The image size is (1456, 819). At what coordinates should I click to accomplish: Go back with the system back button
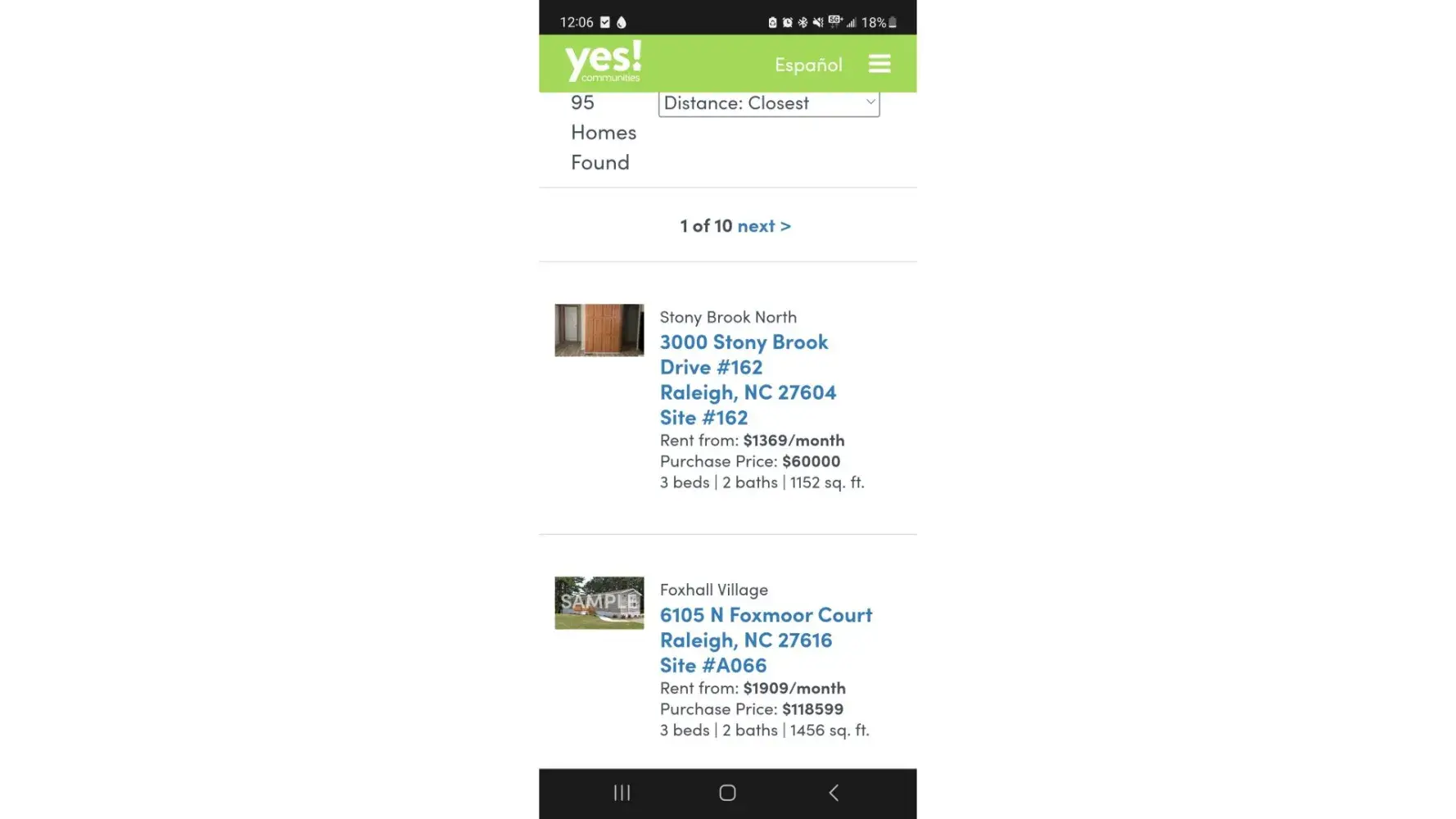click(x=833, y=793)
